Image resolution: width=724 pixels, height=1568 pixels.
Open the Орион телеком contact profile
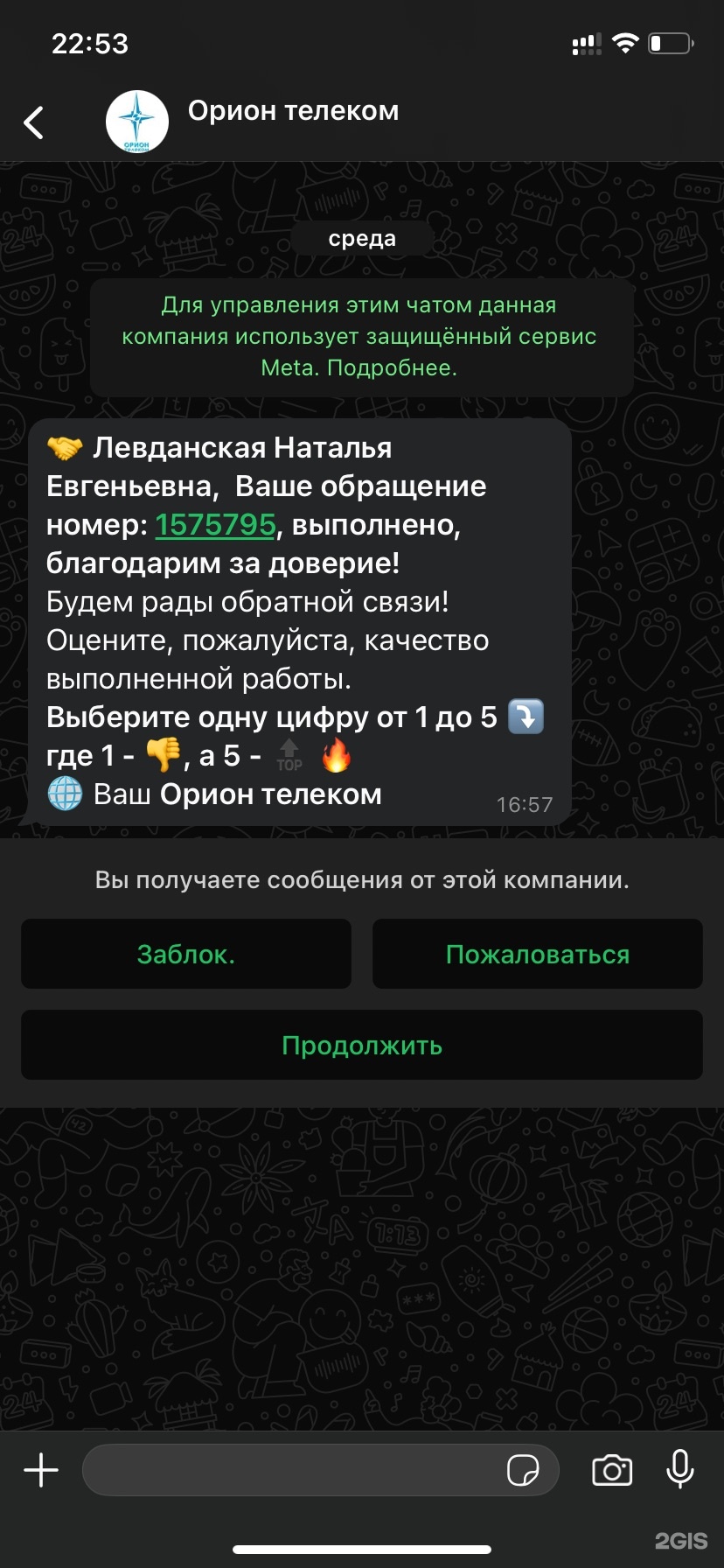[x=293, y=112]
